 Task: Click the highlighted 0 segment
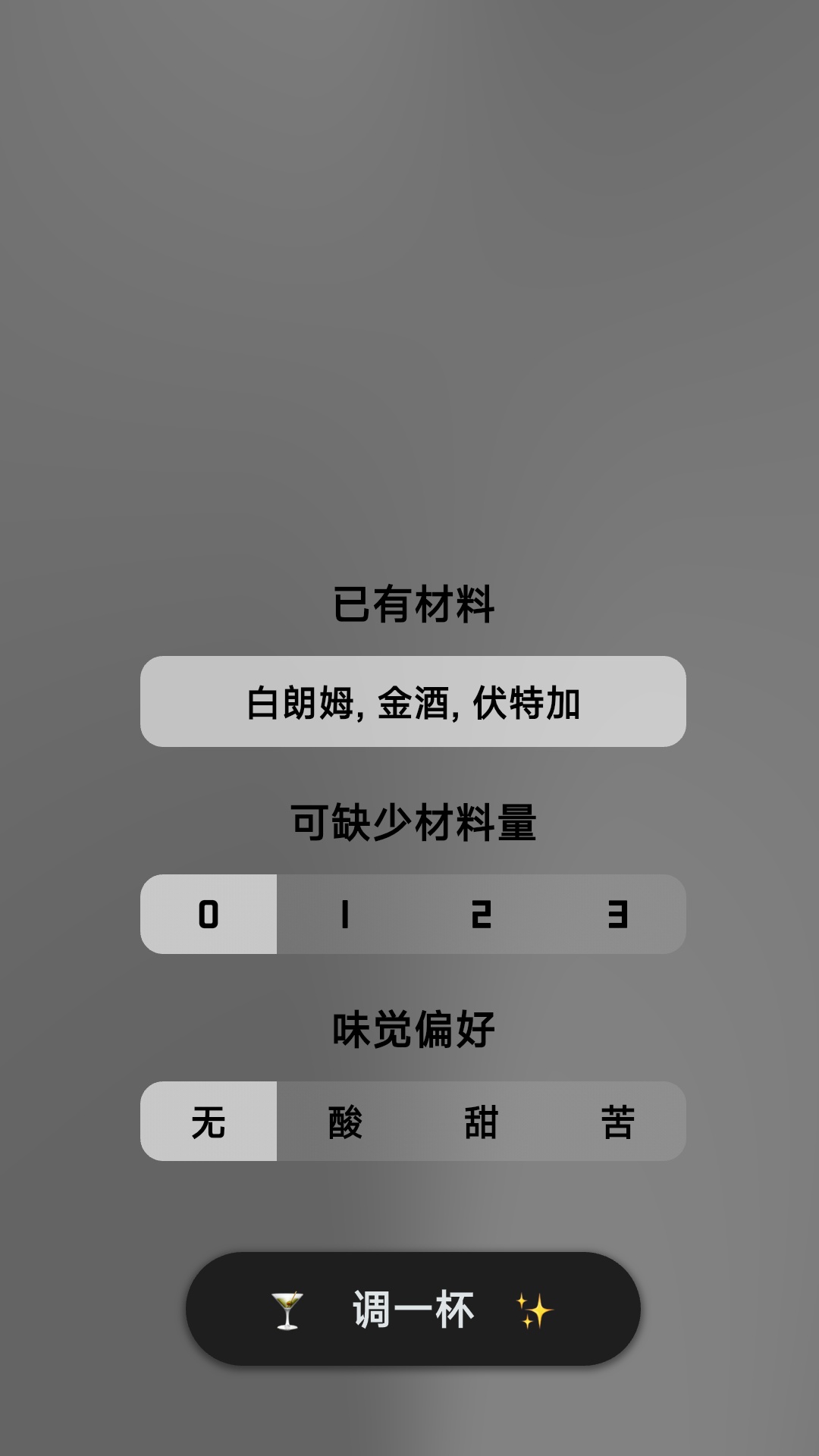pos(209,914)
